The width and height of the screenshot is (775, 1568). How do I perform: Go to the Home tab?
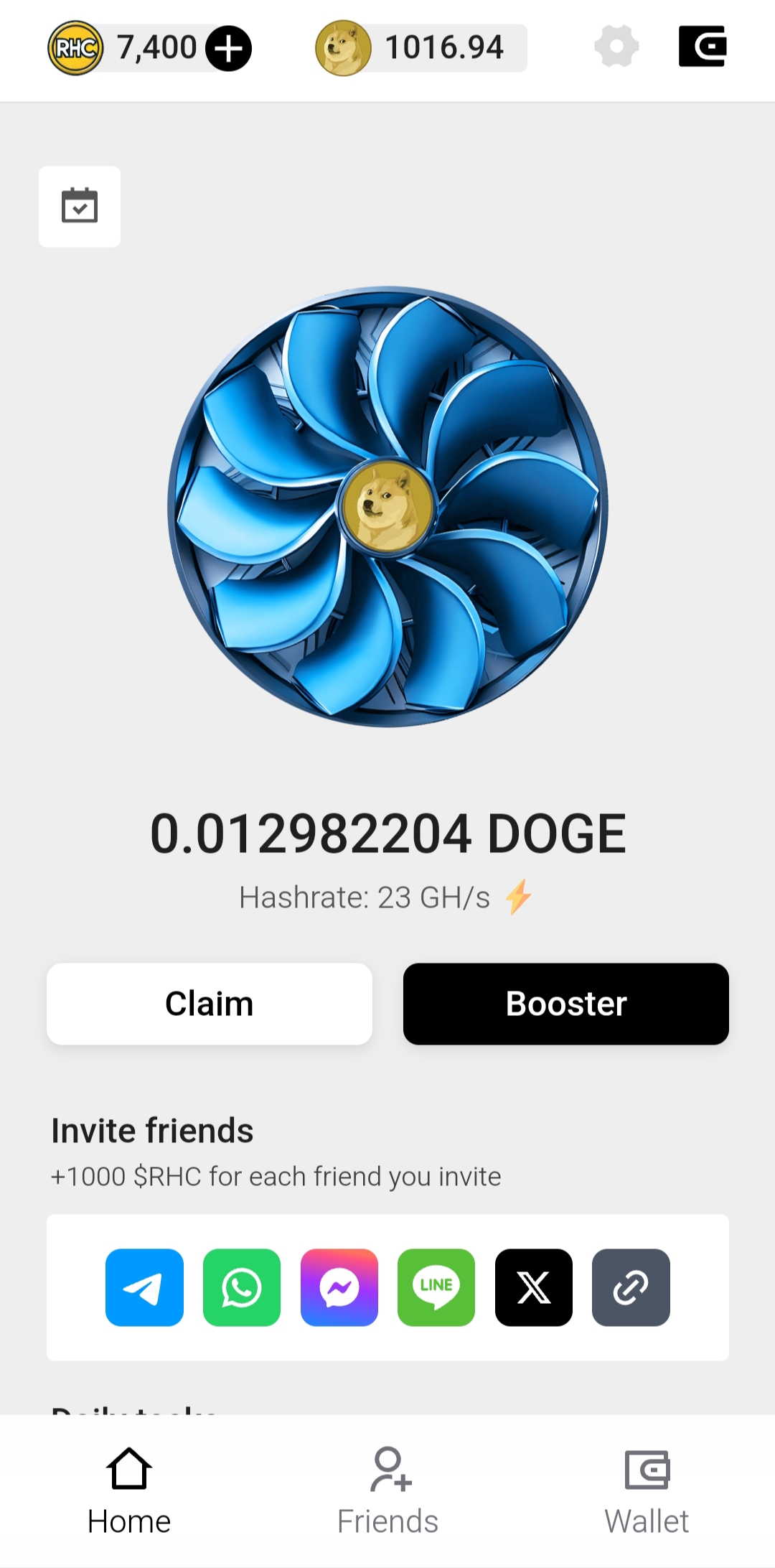(x=129, y=1490)
